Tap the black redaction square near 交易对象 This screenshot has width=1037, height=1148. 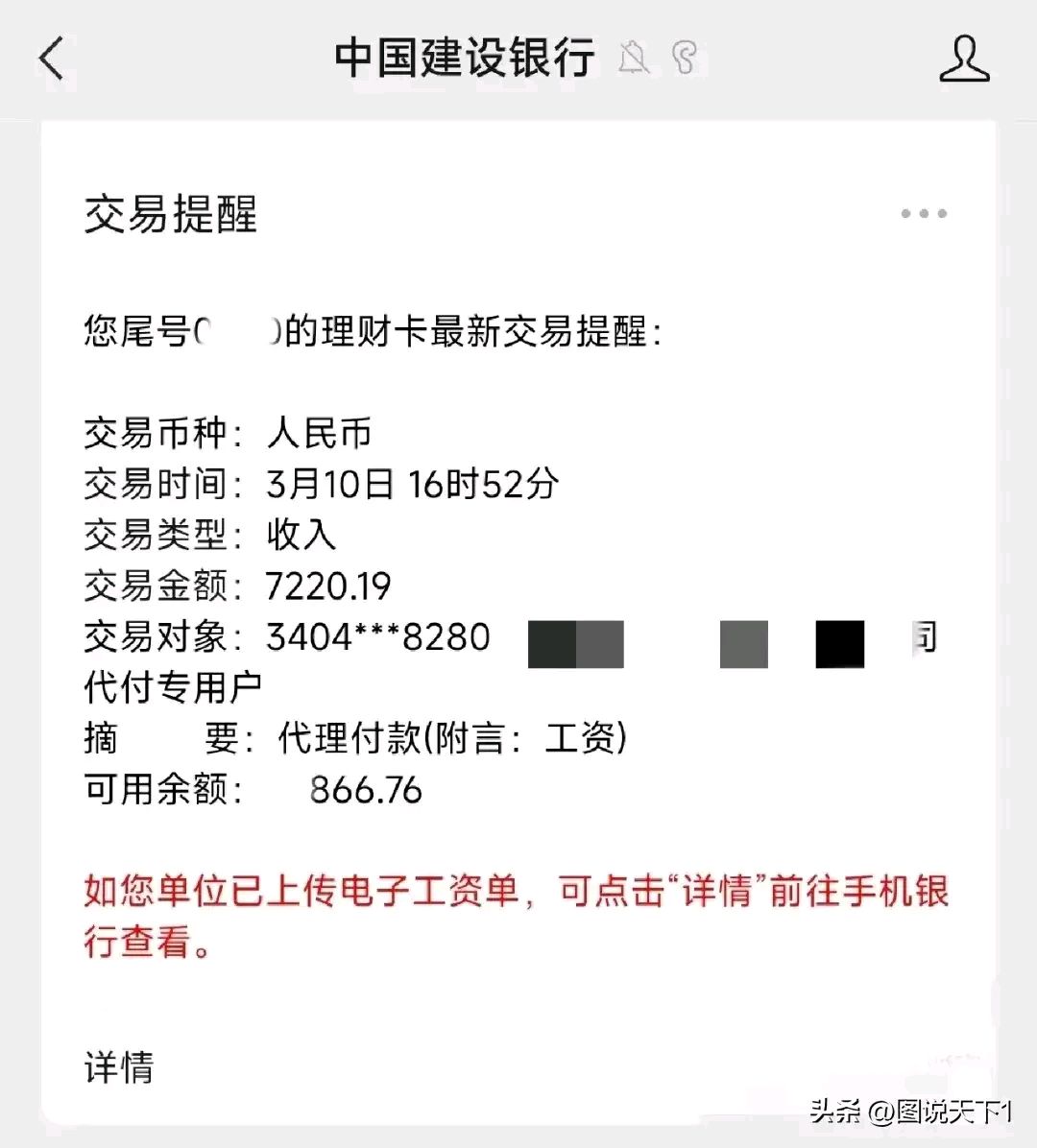coord(838,643)
